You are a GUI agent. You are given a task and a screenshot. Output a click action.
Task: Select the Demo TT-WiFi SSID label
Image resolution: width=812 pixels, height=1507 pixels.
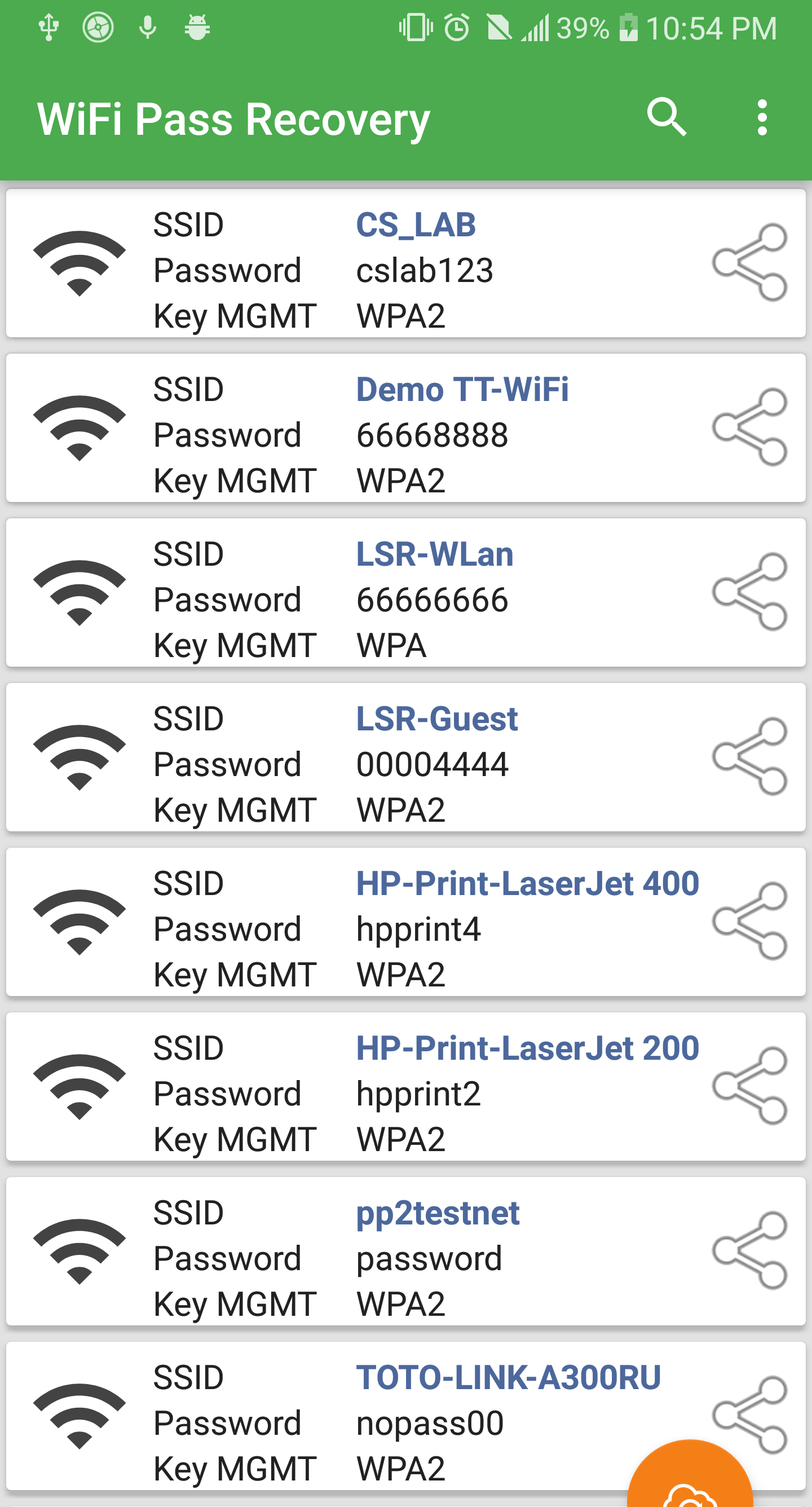[462, 389]
